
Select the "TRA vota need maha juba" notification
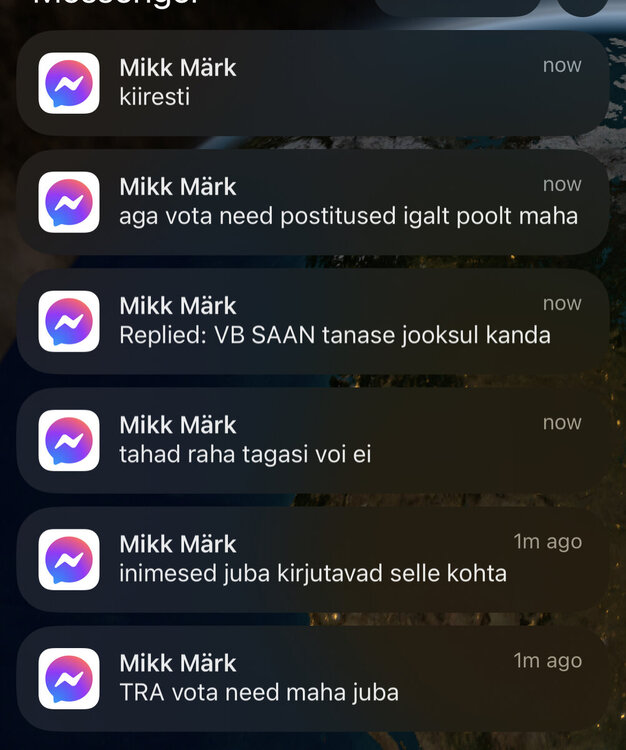point(312,678)
